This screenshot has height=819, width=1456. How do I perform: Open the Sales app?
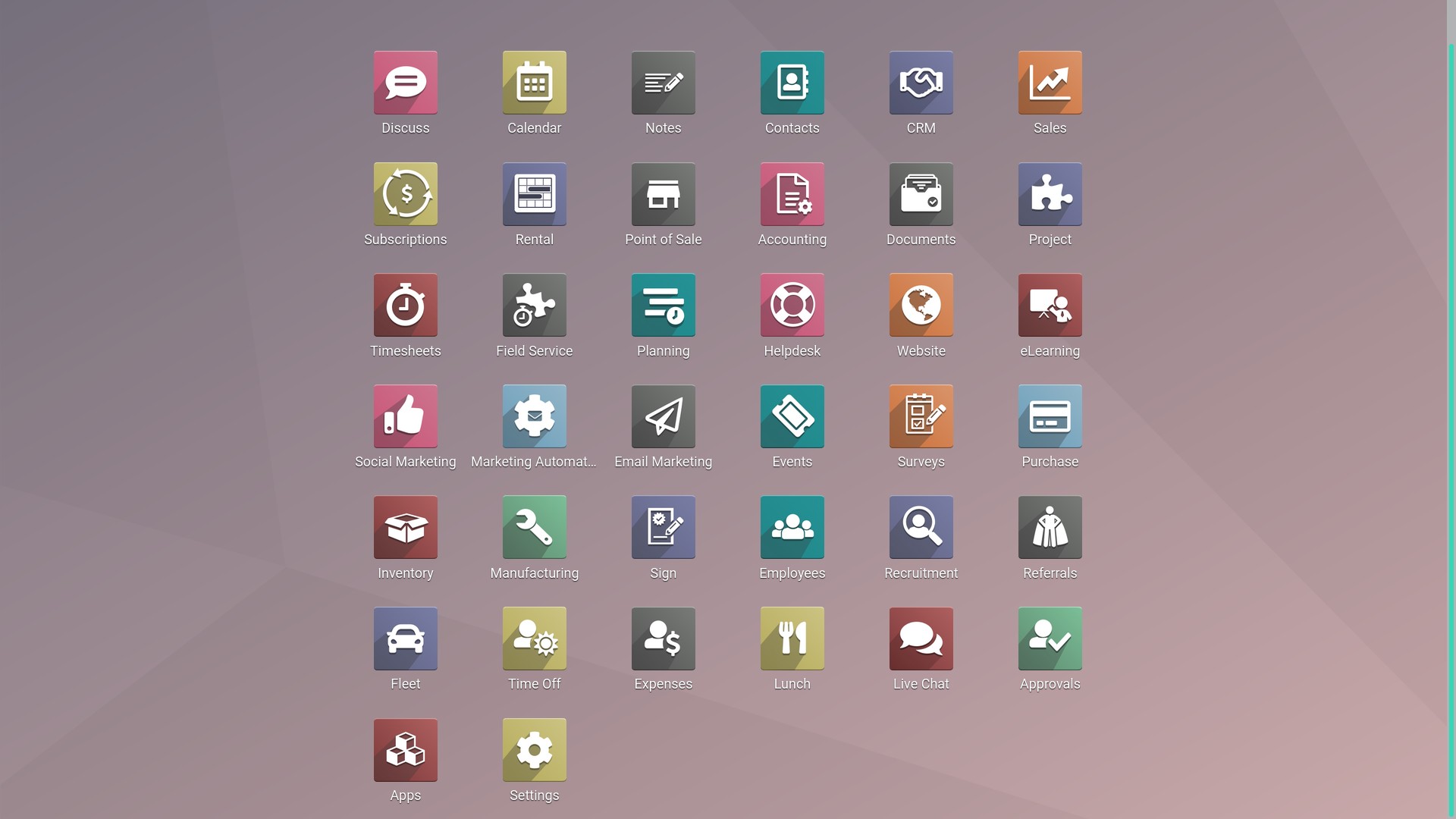[x=1050, y=83]
